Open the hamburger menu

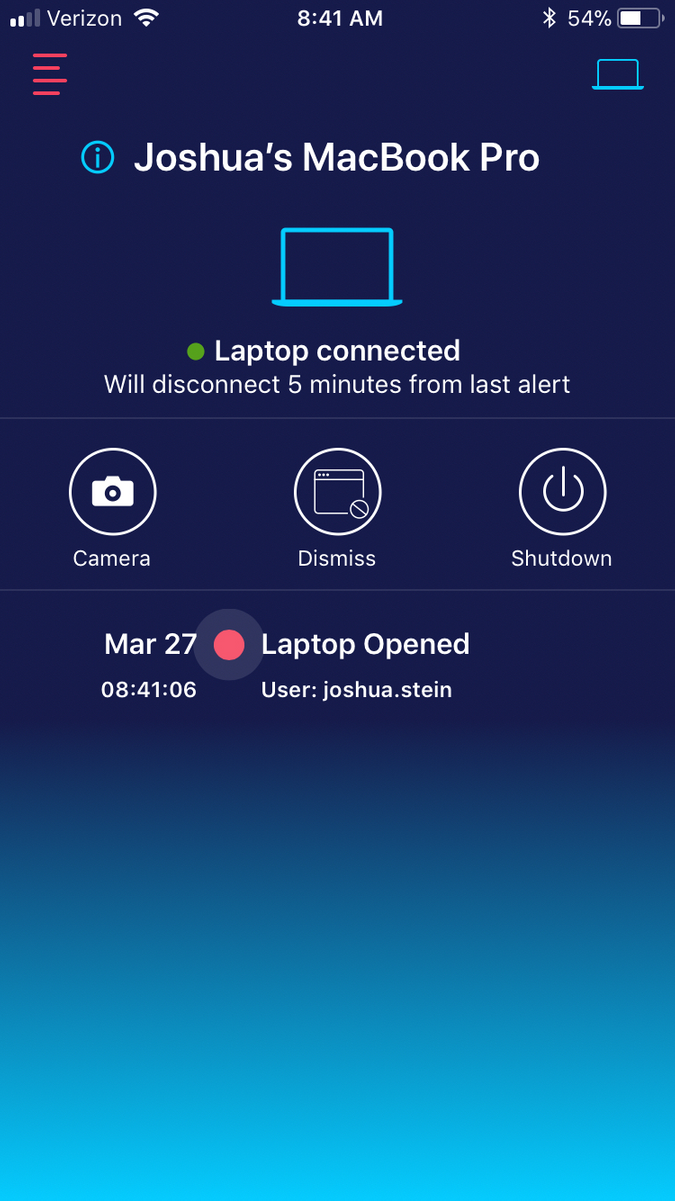[49, 74]
